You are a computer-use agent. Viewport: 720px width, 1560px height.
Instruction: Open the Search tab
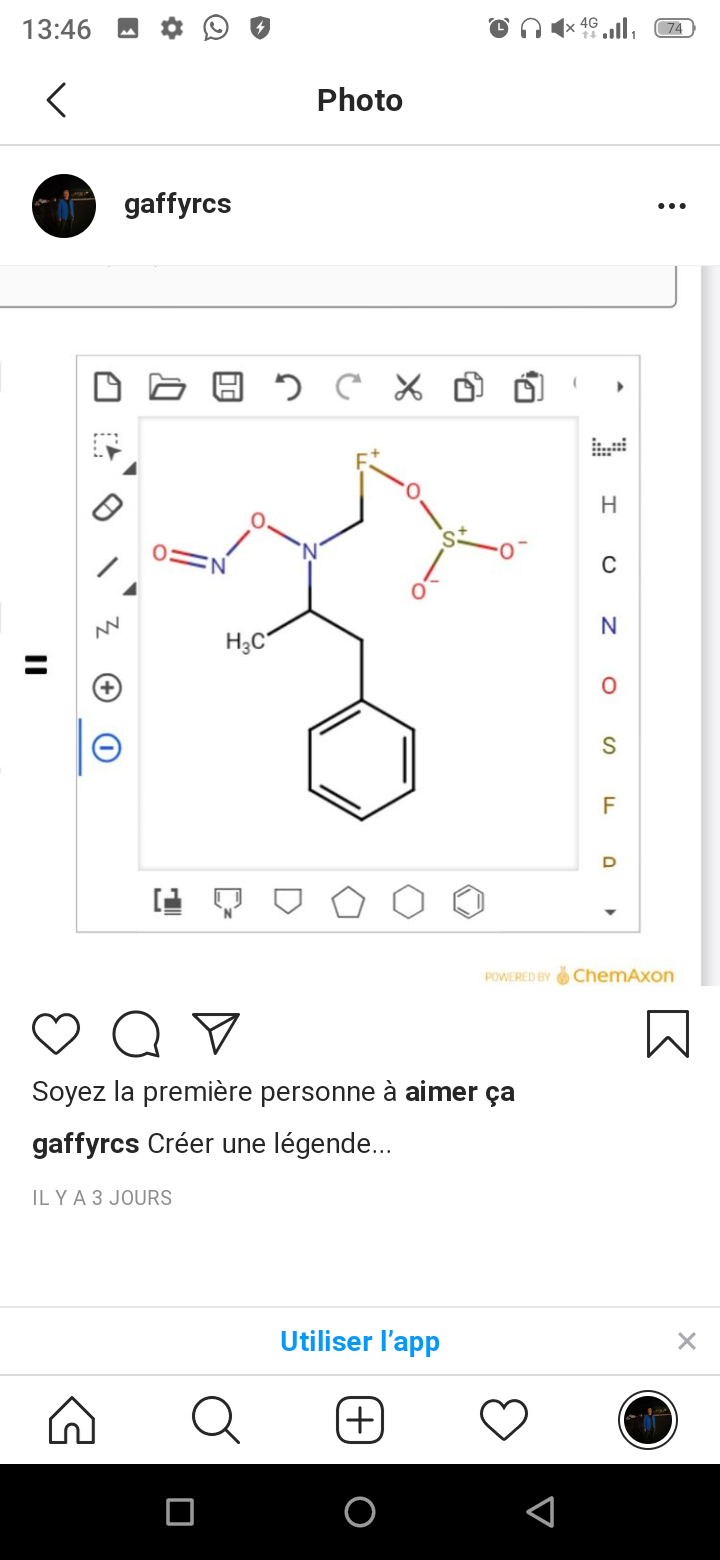coord(216,1420)
